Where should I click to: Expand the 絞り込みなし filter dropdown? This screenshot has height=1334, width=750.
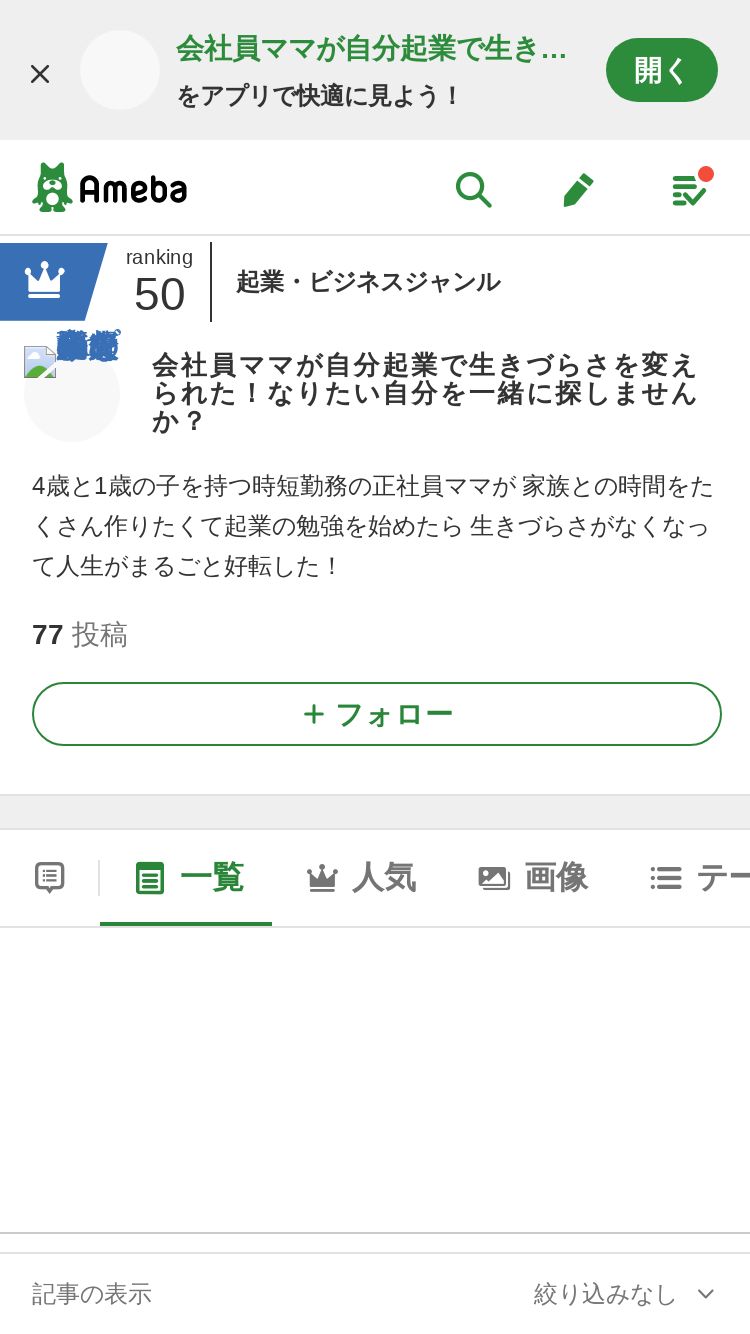click(624, 1293)
